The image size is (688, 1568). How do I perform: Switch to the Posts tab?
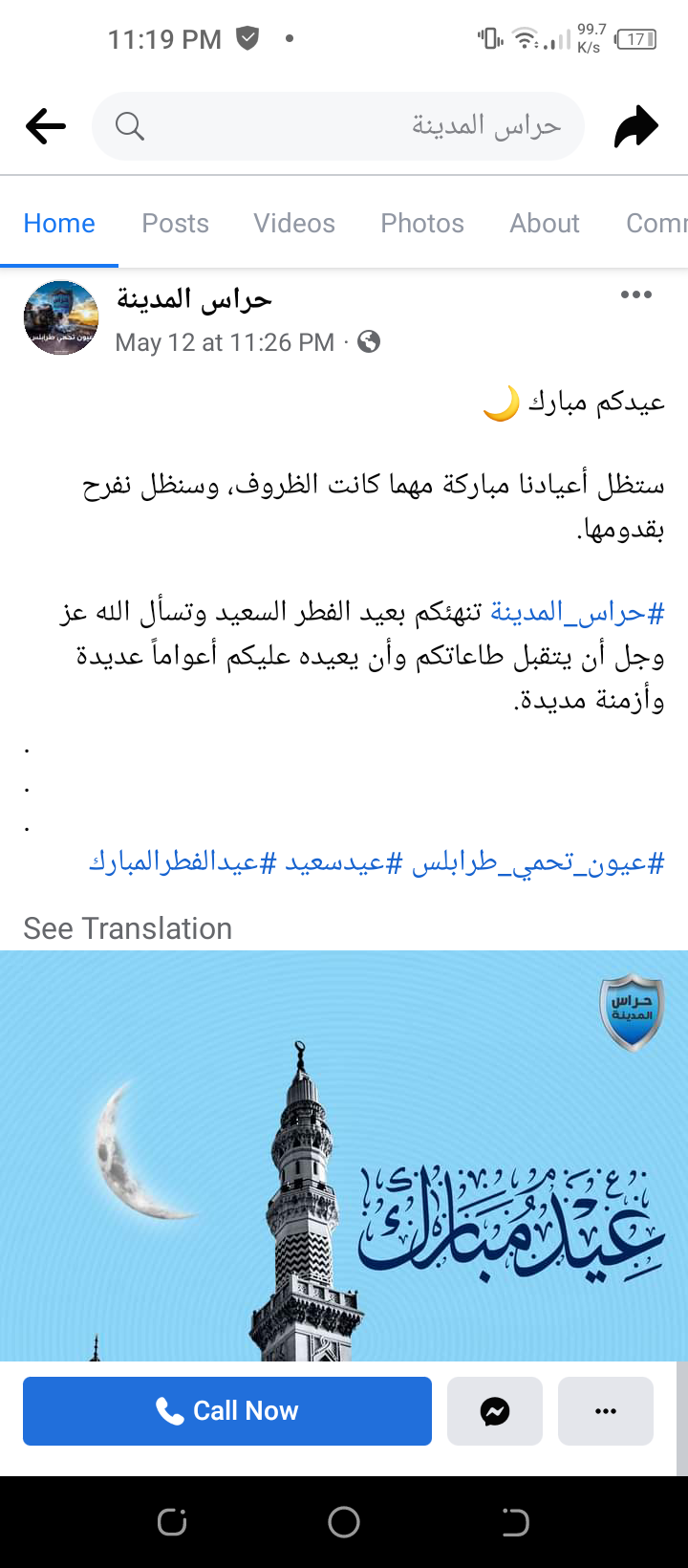(x=175, y=223)
